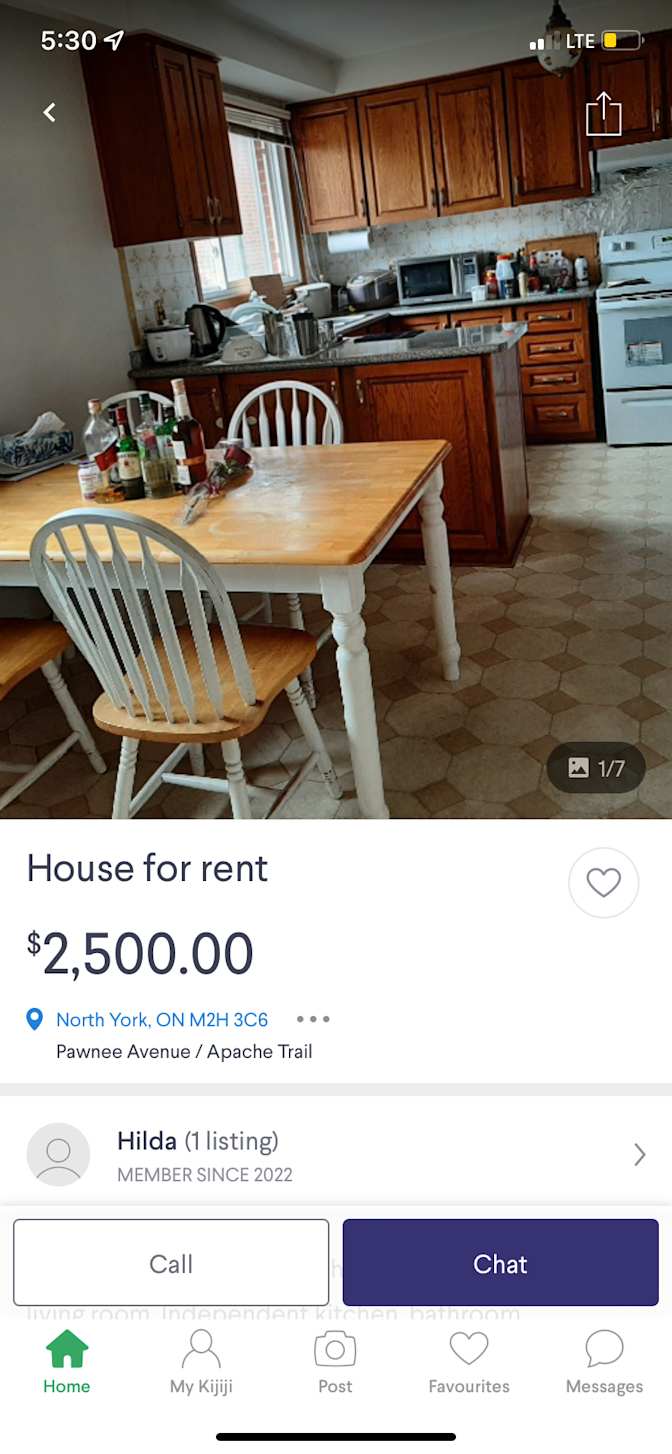Go to the Home tab
Viewport: 672px width, 1454px height.
67,1362
